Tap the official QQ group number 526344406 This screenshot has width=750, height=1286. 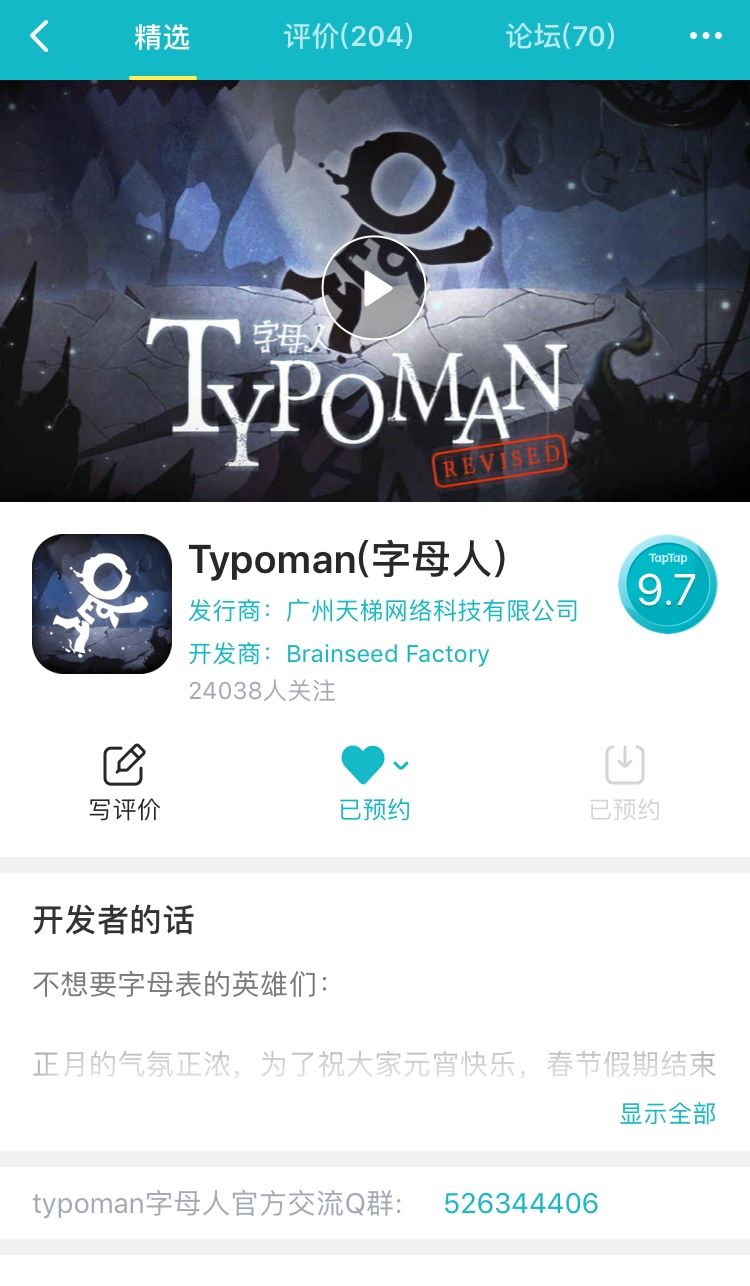tap(520, 1204)
